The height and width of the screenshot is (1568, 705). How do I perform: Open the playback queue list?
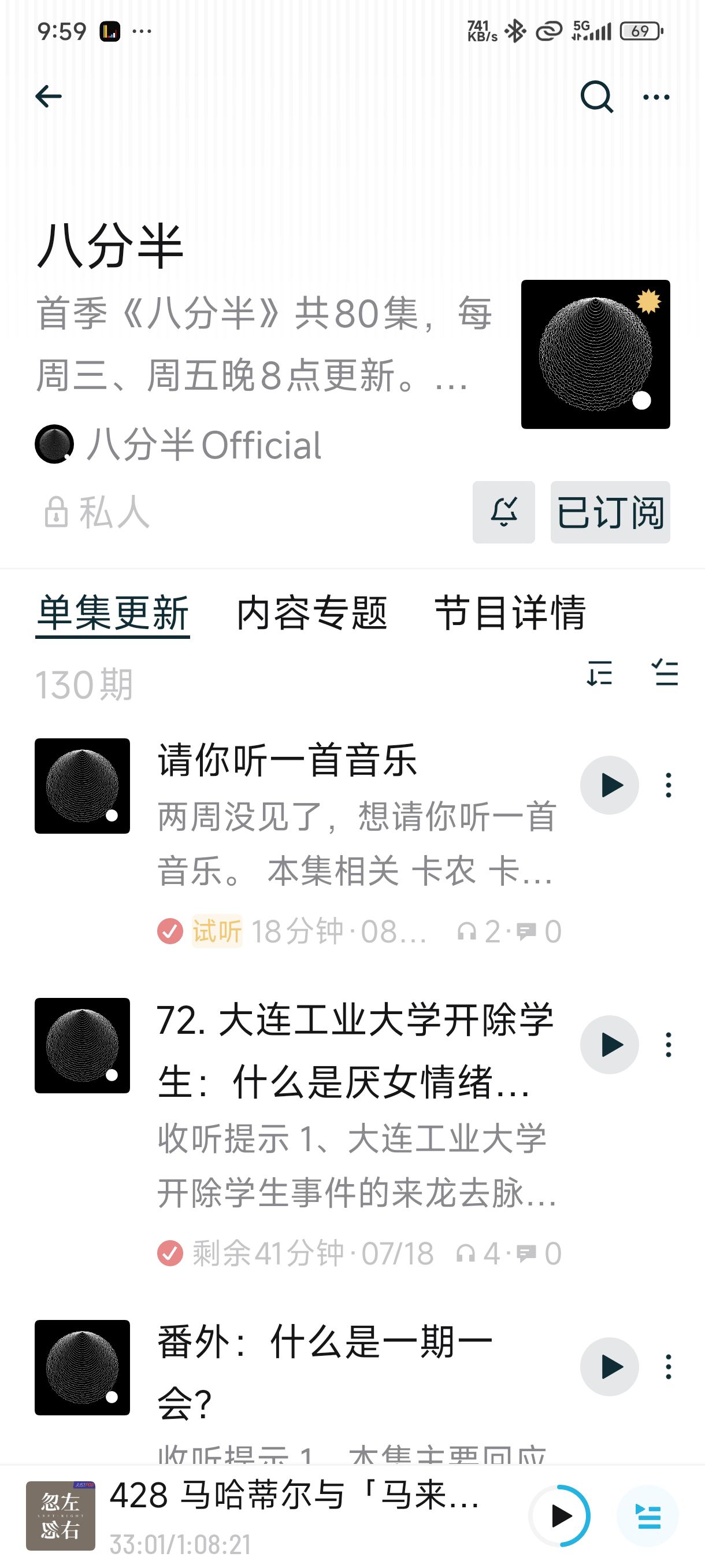(x=648, y=1515)
